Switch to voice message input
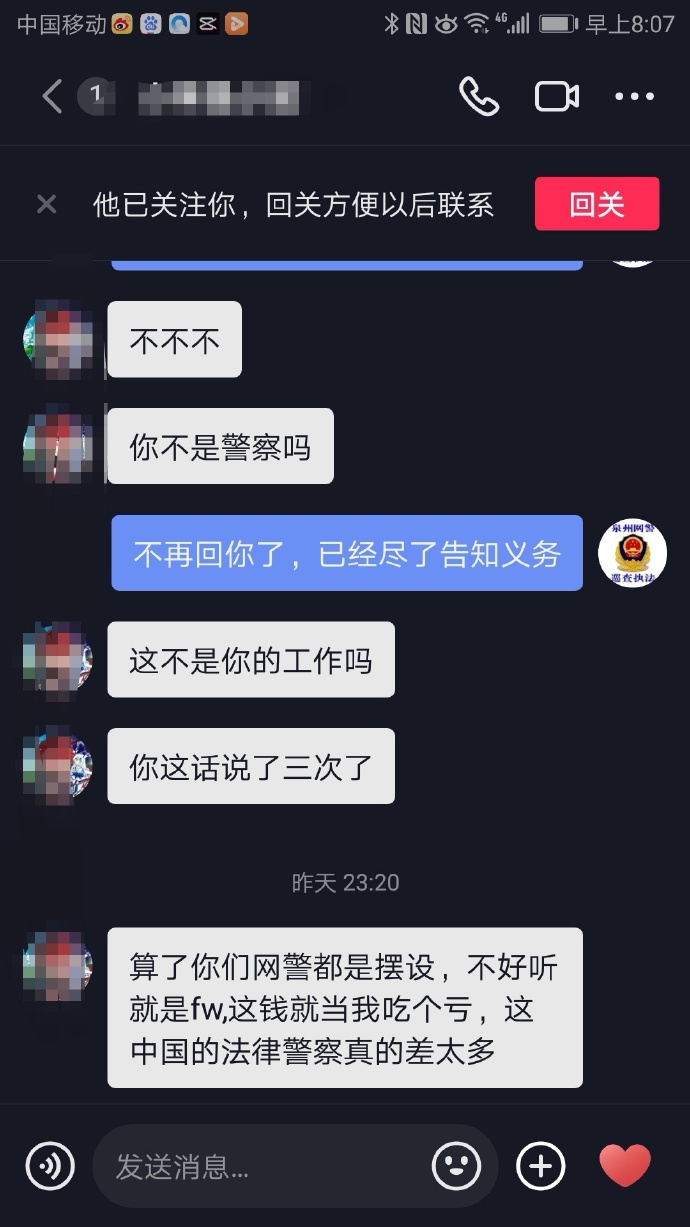The width and height of the screenshot is (690, 1227). coord(50,1166)
